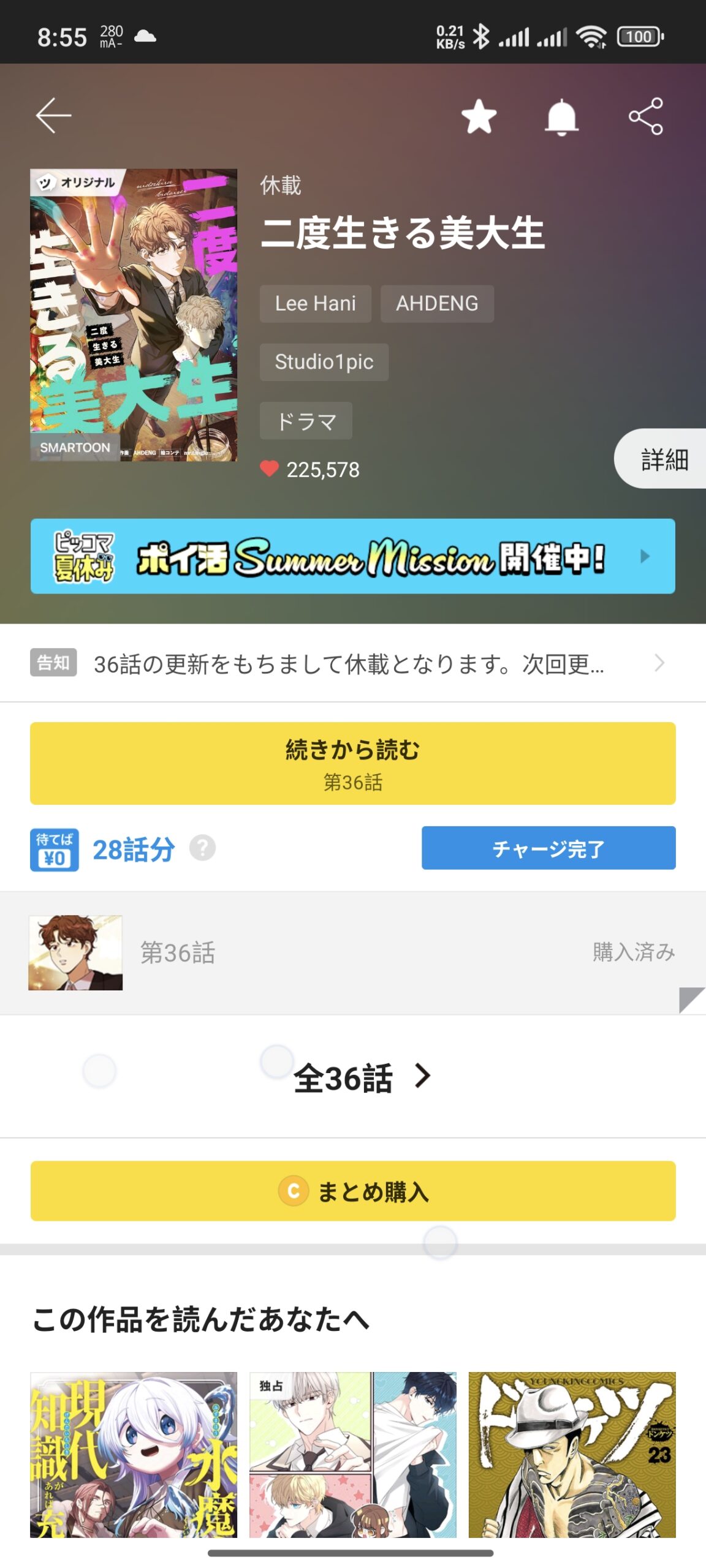Image resolution: width=706 pixels, height=1568 pixels.
Task: Open the recommended ドンケツ 23 cover
Action: click(x=572, y=1454)
